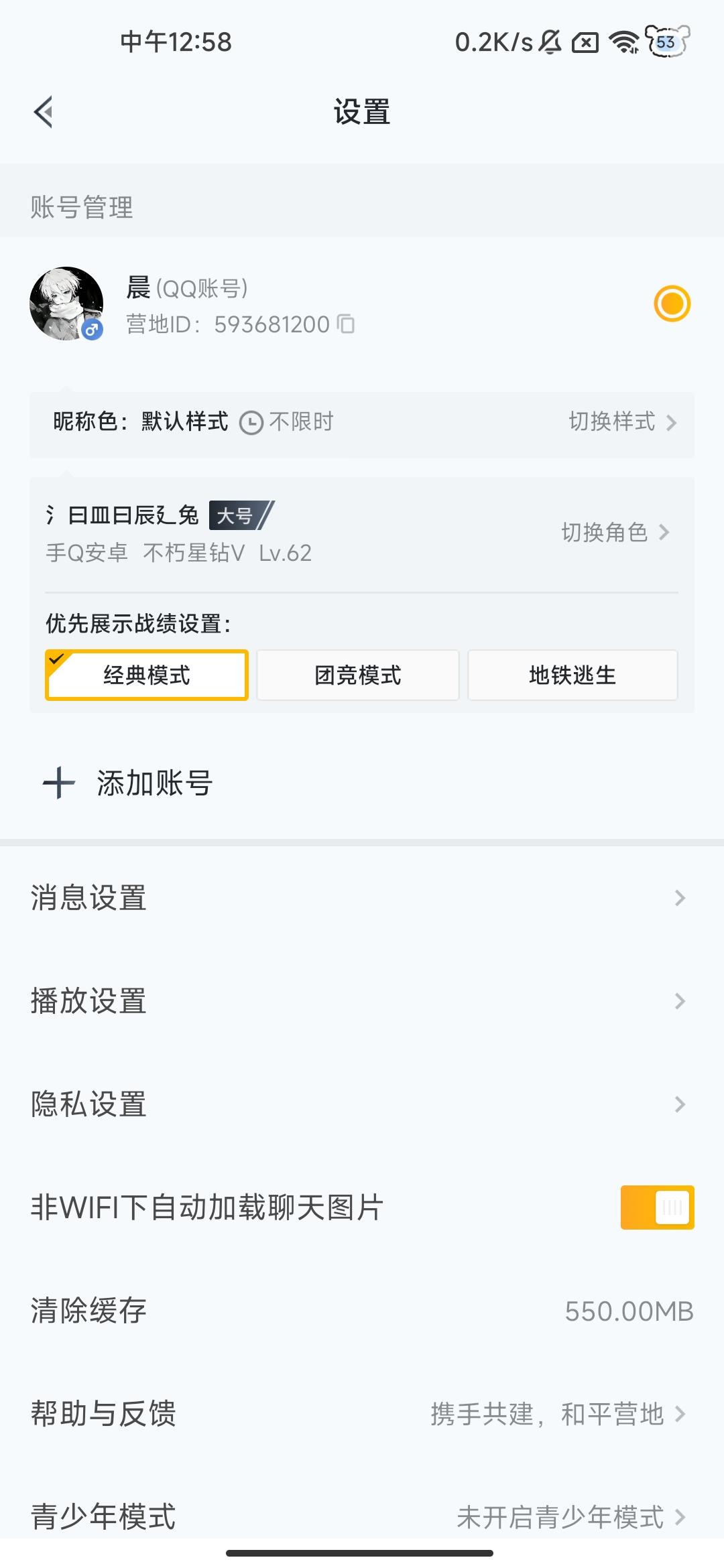724x1568 pixels.
Task: Select 经典模式 as priority display mode
Action: point(146,675)
